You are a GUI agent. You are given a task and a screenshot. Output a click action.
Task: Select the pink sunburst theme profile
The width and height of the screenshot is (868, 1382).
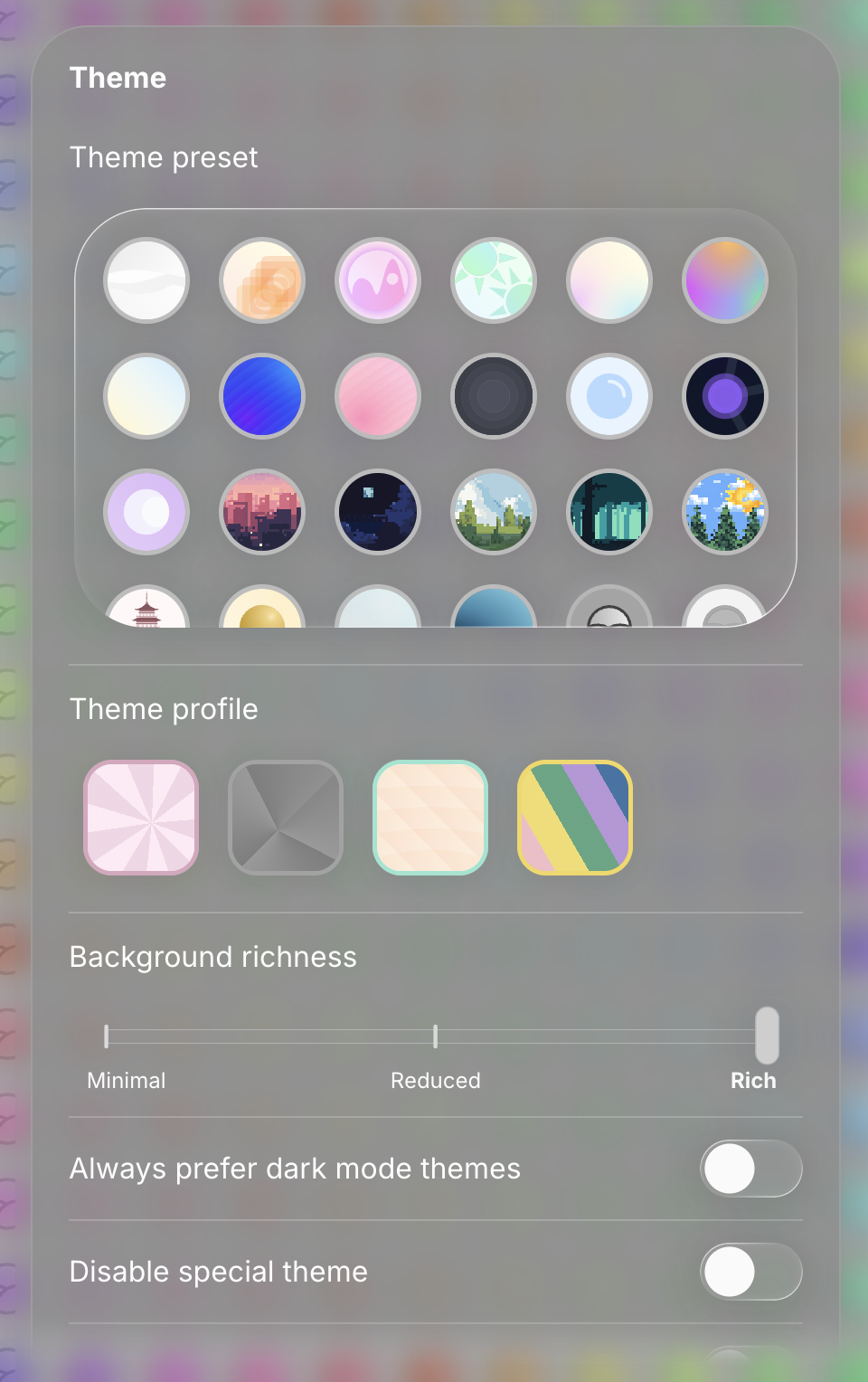(x=141, y=818)
